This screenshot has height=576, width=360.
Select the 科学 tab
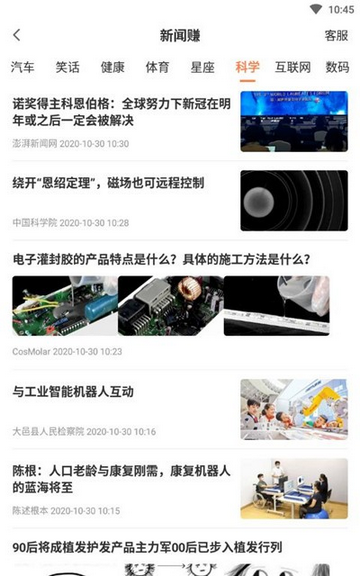tap(248, 67)
